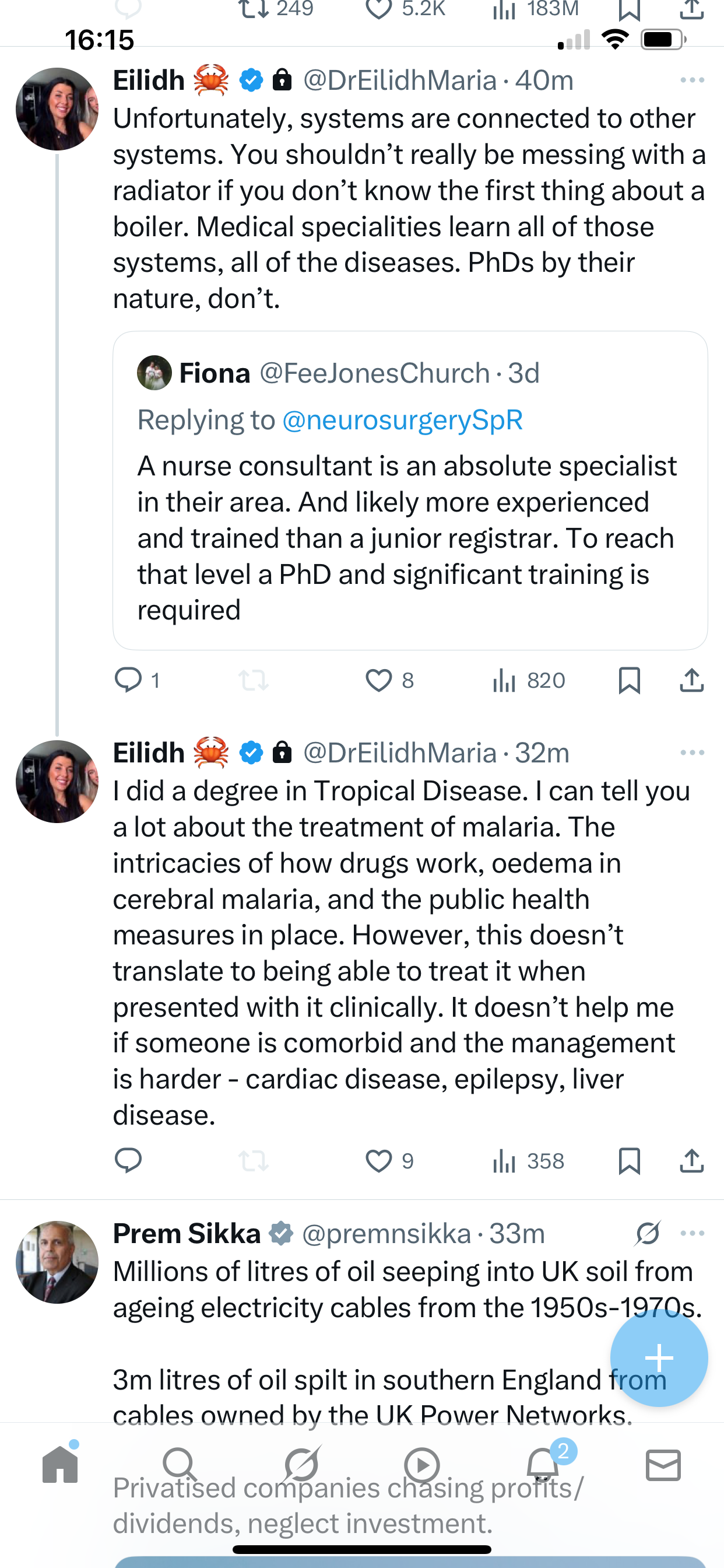Viewport: 724px width, 1568px height.
Task: Bookmark Eilidh's 40m post
Action: pos(629,681)
